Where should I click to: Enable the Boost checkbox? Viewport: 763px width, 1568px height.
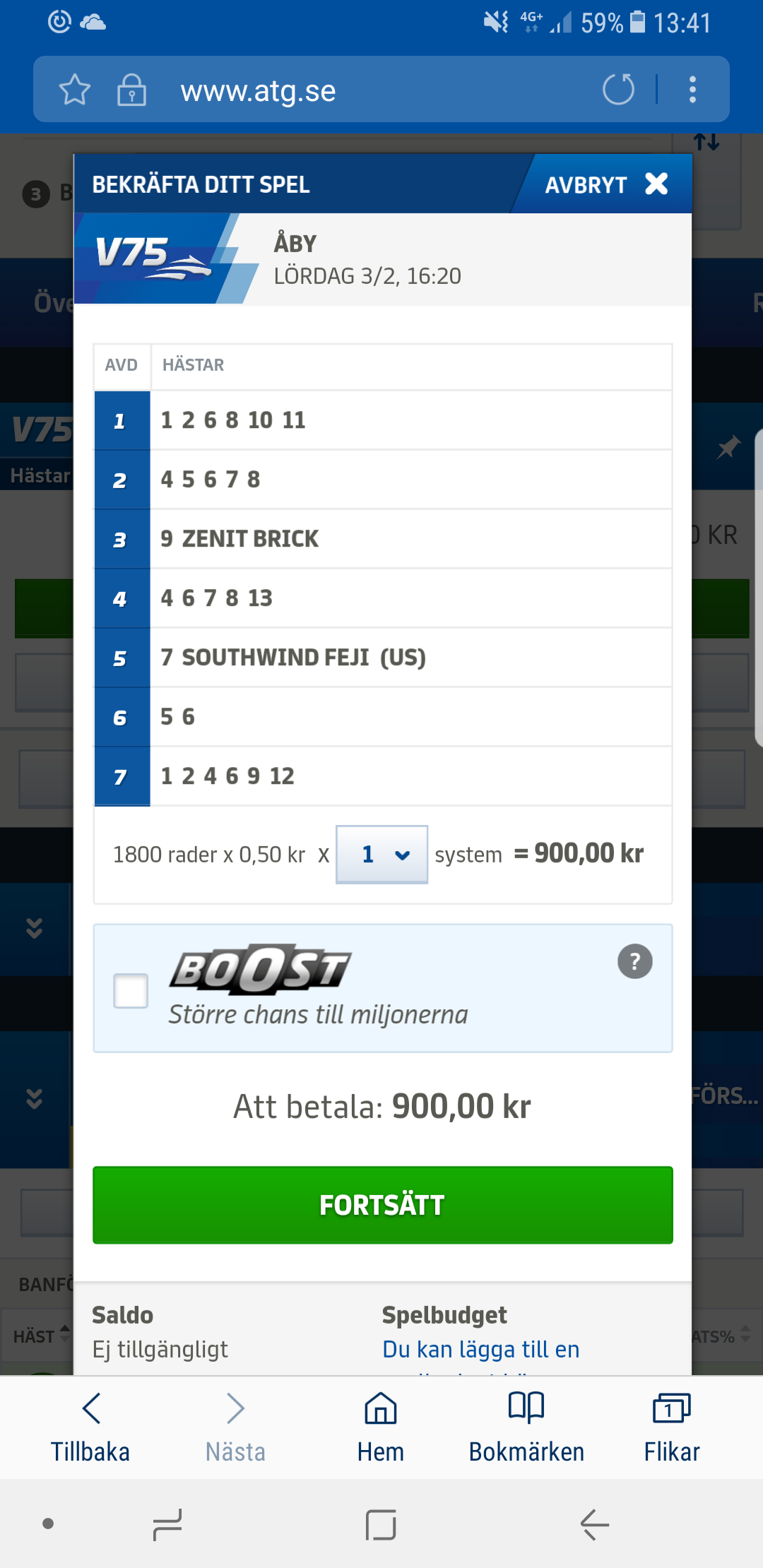[131, 990]
